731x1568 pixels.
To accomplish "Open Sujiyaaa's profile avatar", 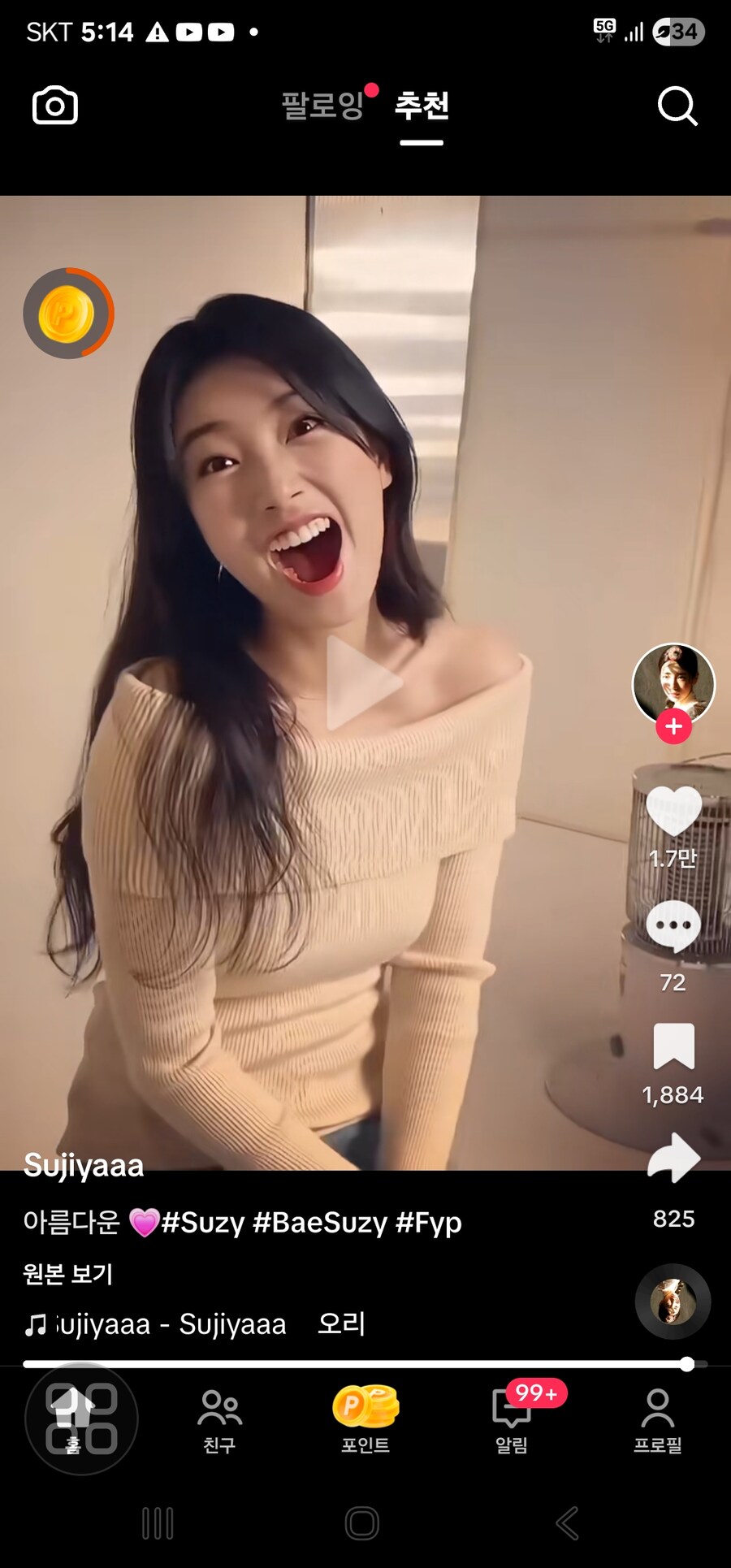I will pyautogui.click(x=672, y=685).
